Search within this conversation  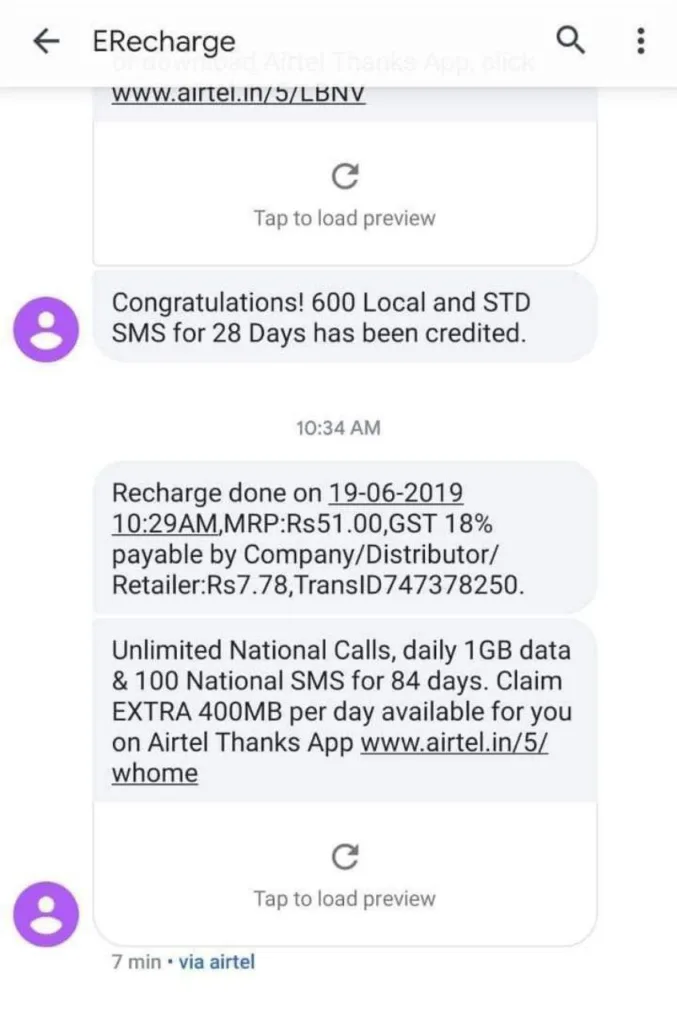569,41
